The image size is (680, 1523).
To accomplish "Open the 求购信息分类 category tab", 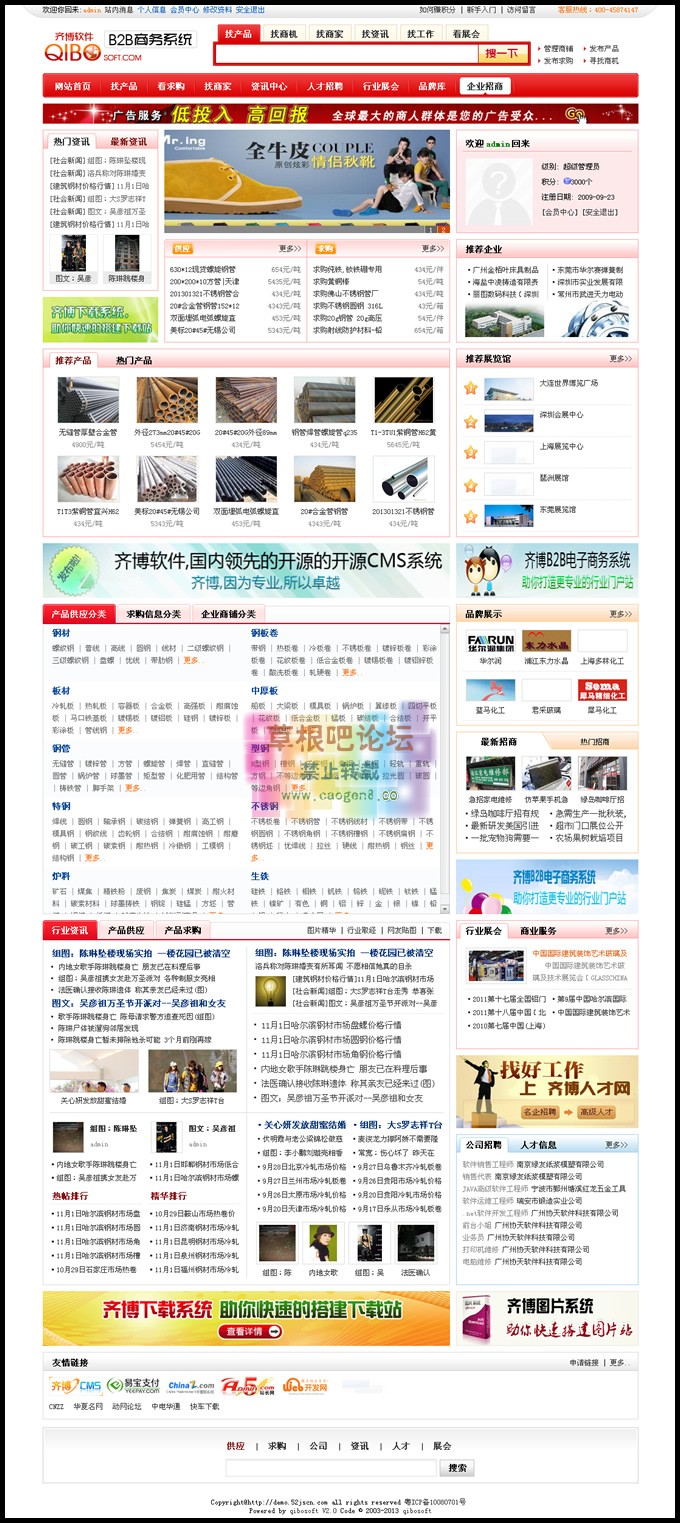I will point(153,614).
